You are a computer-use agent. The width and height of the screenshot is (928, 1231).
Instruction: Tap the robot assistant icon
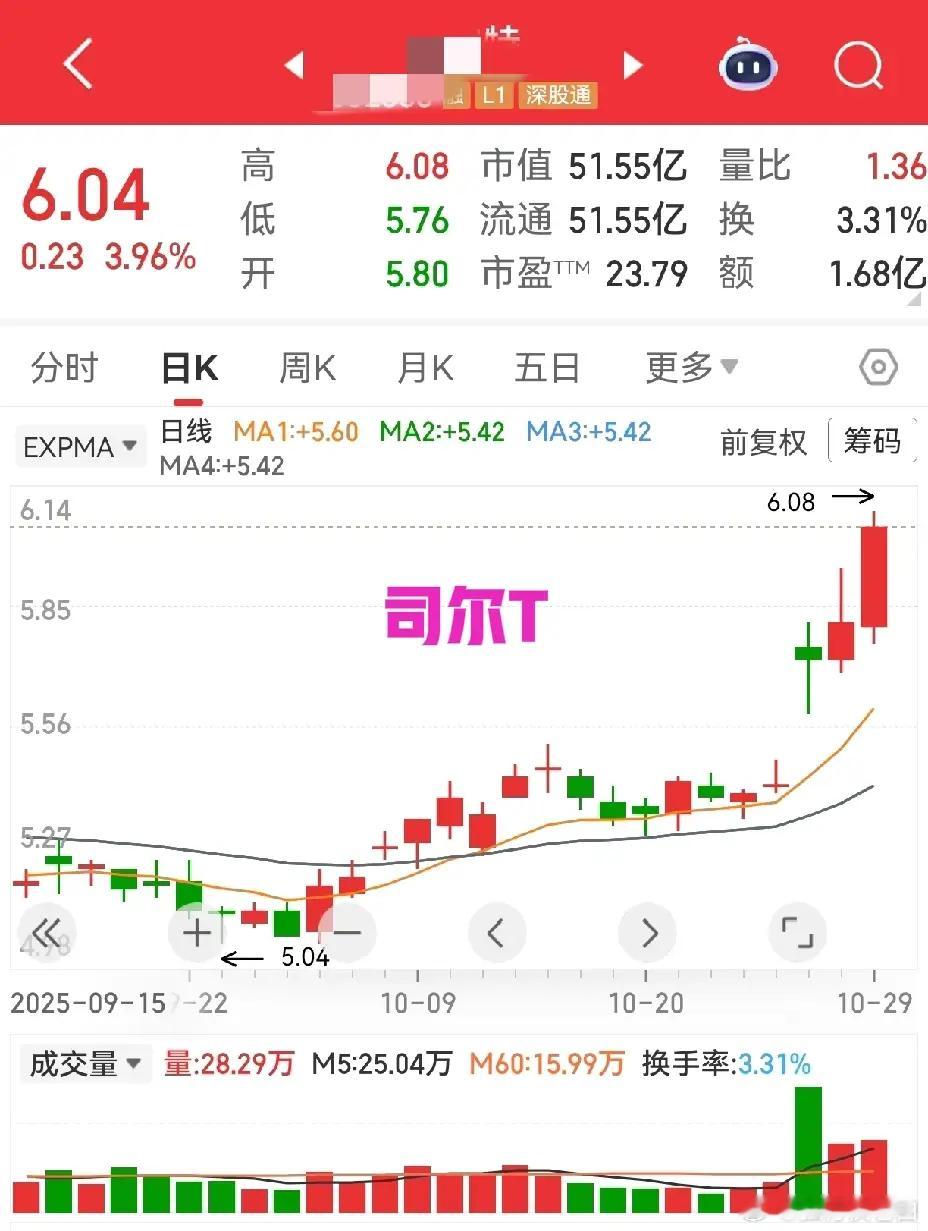click(x=745, y=64)
